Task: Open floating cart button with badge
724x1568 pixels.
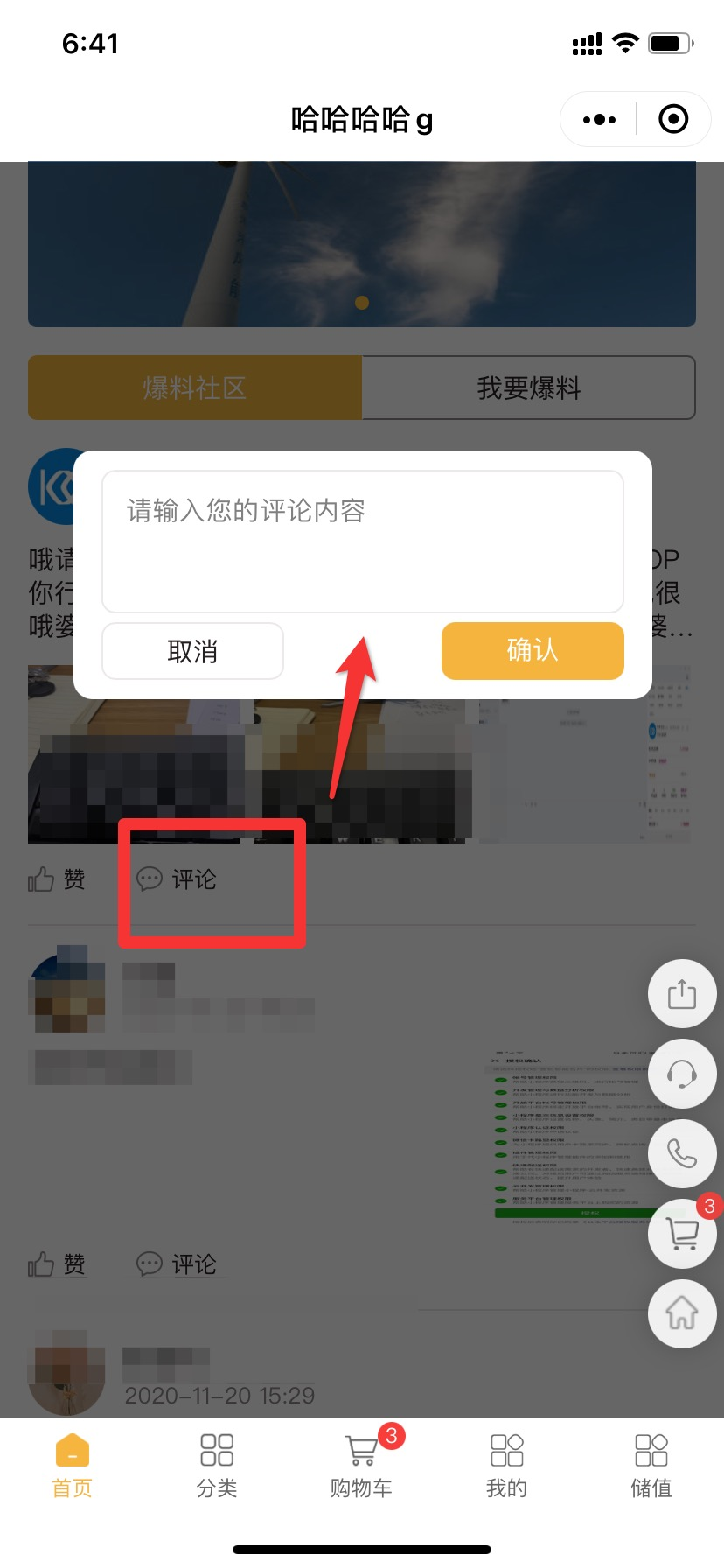Action: click(682, 1234)
